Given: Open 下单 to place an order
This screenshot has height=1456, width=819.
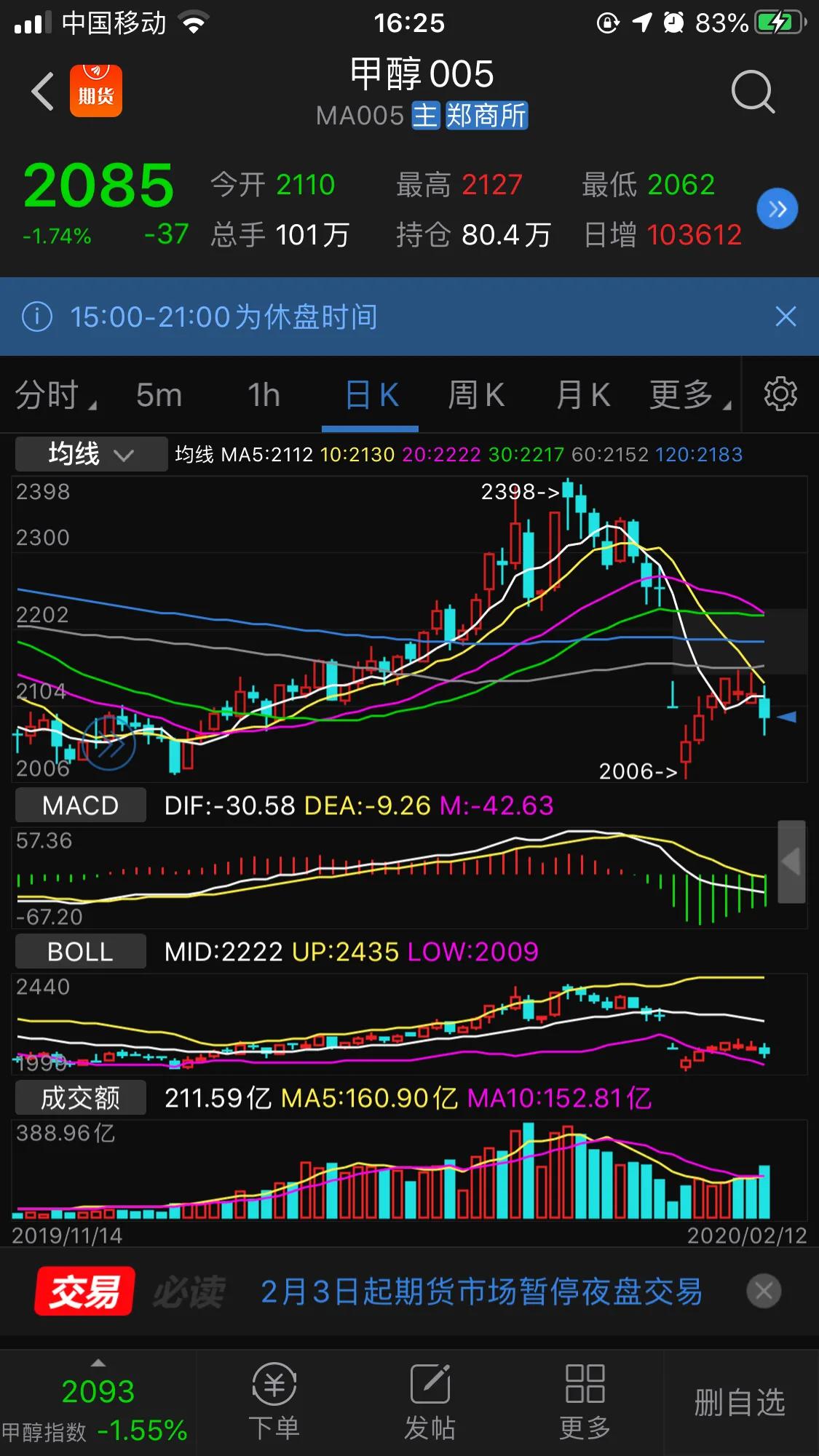Looking at the screenshot, I should (274, 1402).
